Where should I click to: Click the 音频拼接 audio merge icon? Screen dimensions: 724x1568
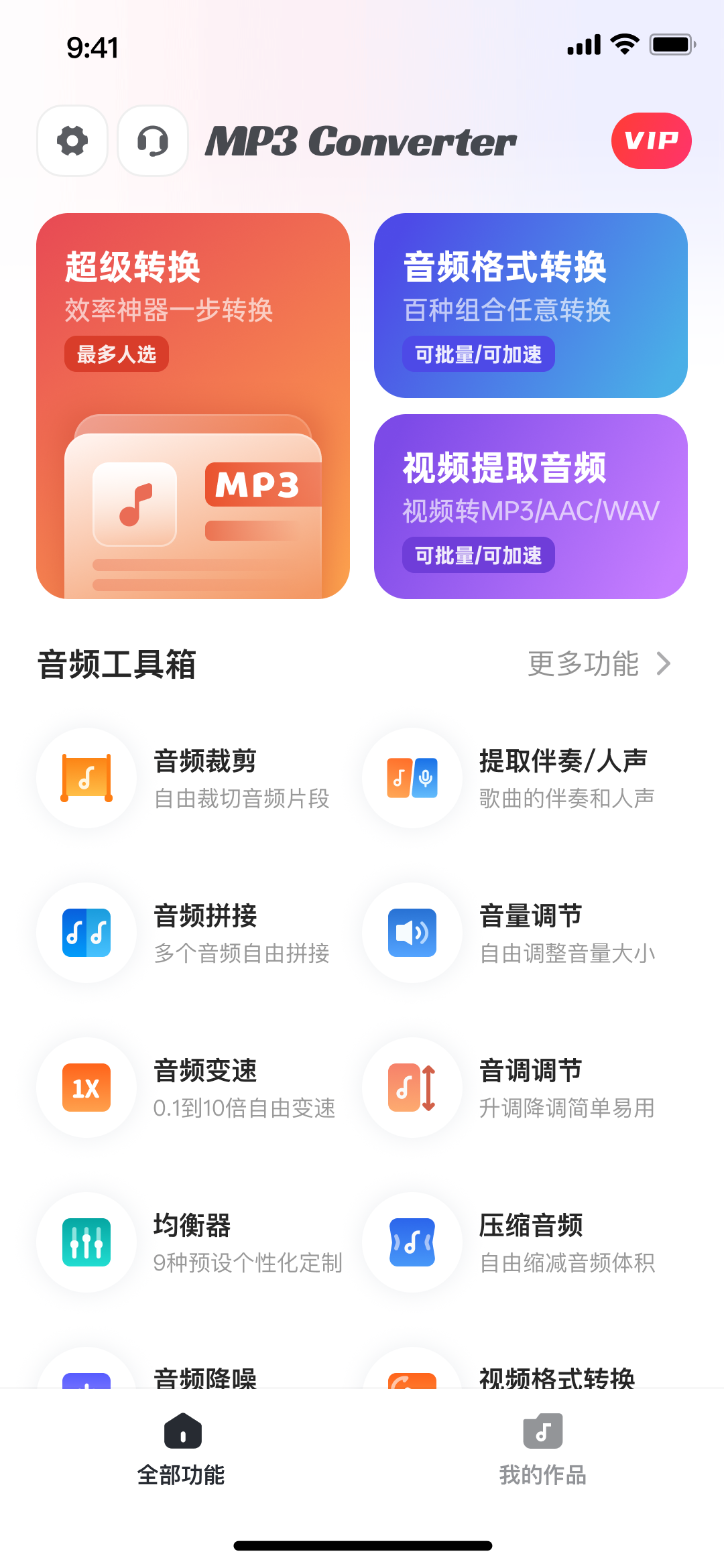[x=87, y=933]
